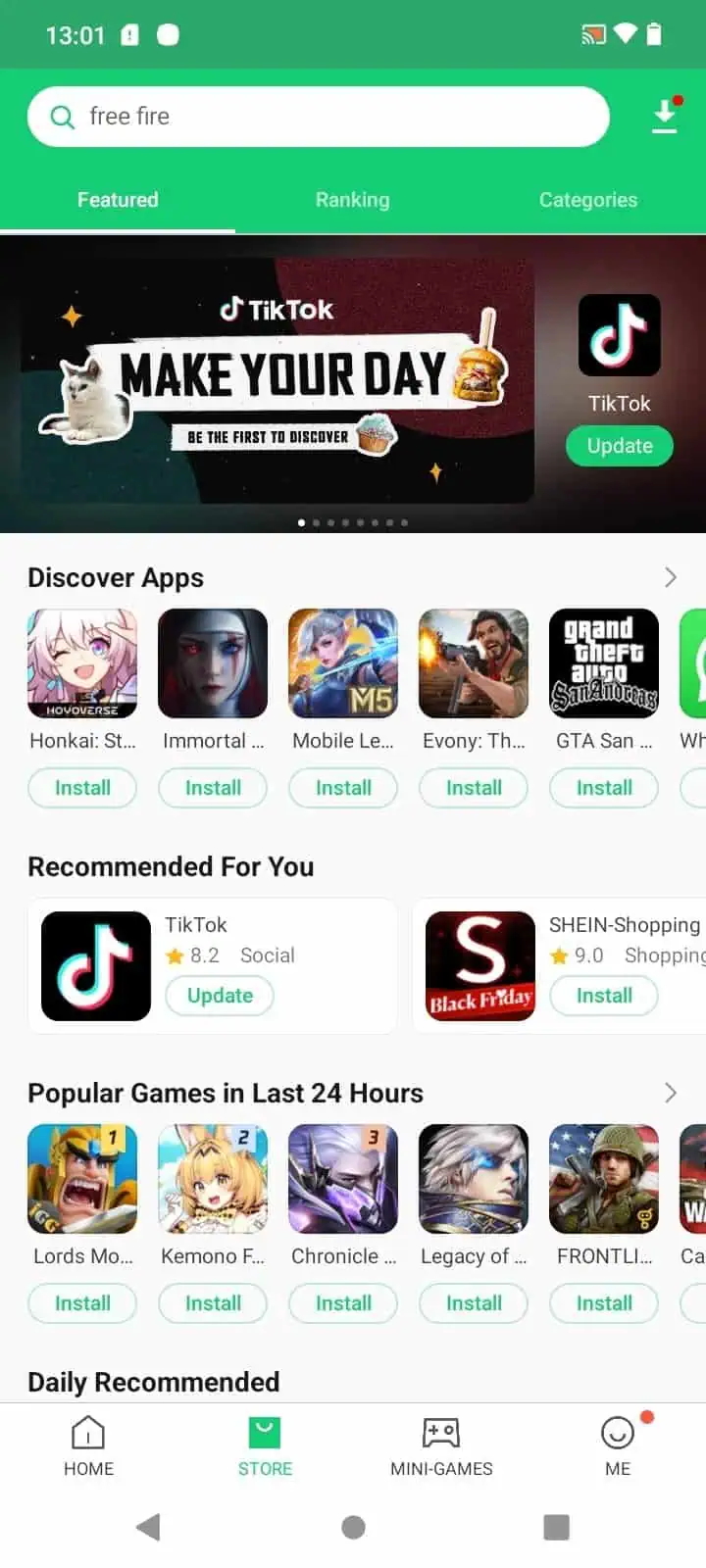Install Lords Mobile game
This screenshot has width=706, height=1568.
coord(82,1303)
